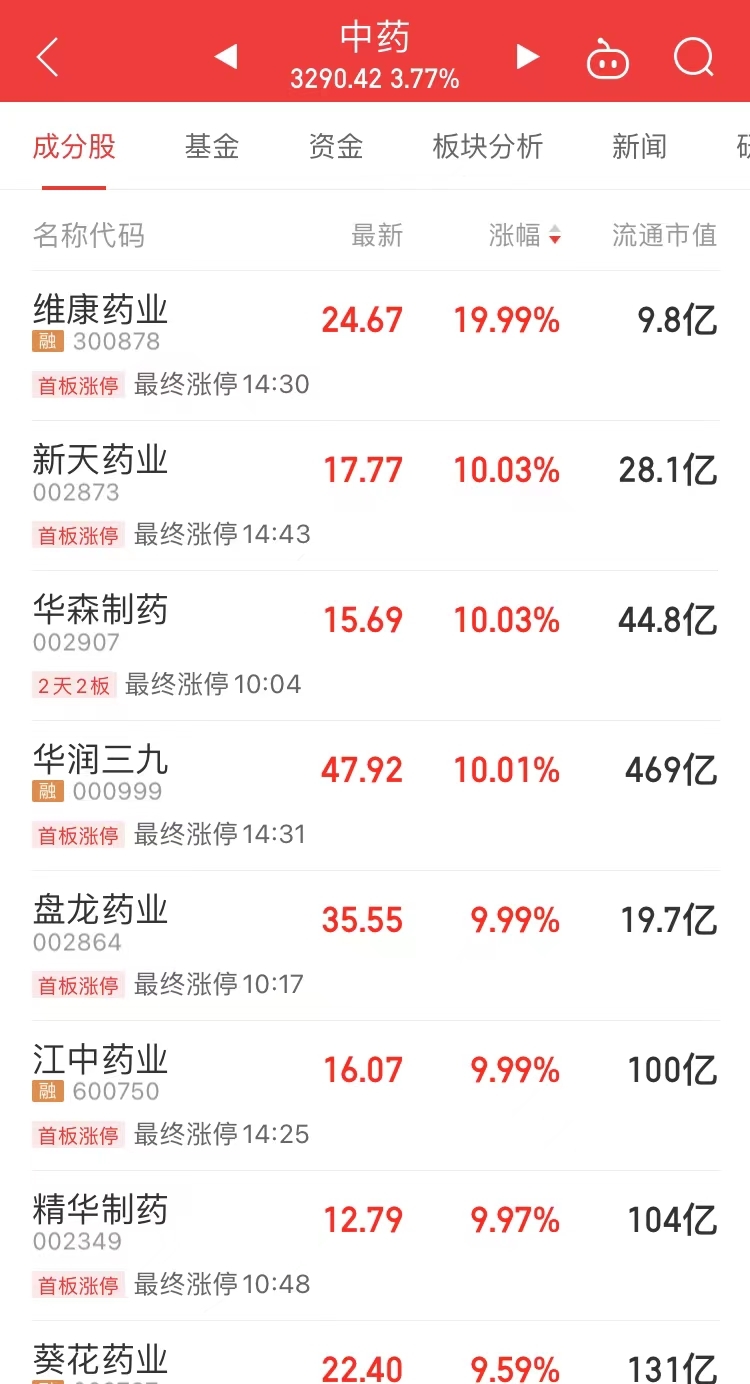Open the 新天药业 stock row

375,496
